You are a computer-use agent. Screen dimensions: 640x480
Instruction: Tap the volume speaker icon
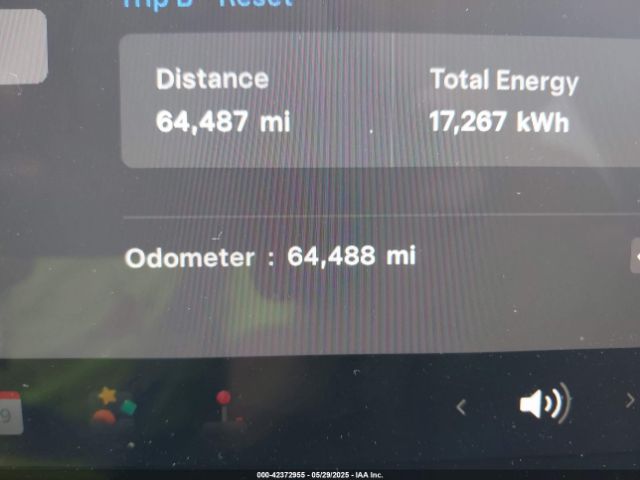pyautogui.click(x=543, y=404)
